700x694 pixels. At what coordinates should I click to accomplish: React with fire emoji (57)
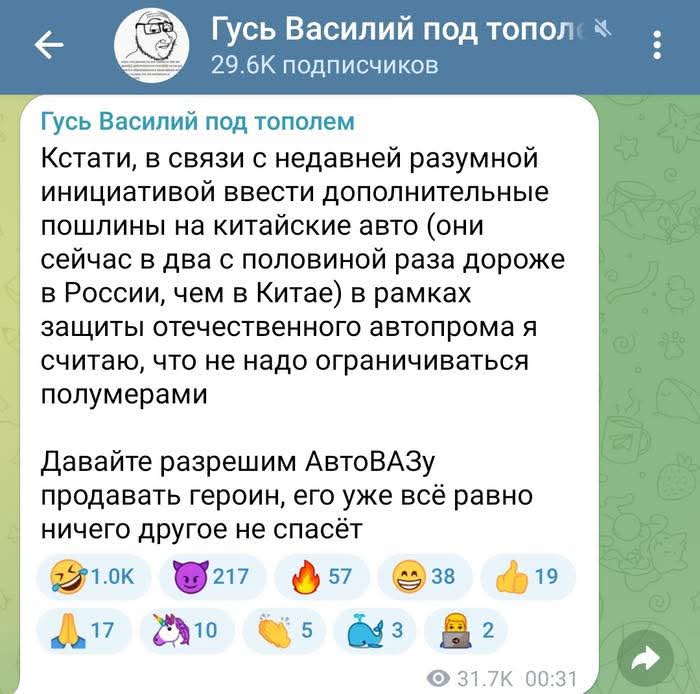[320, 576]
